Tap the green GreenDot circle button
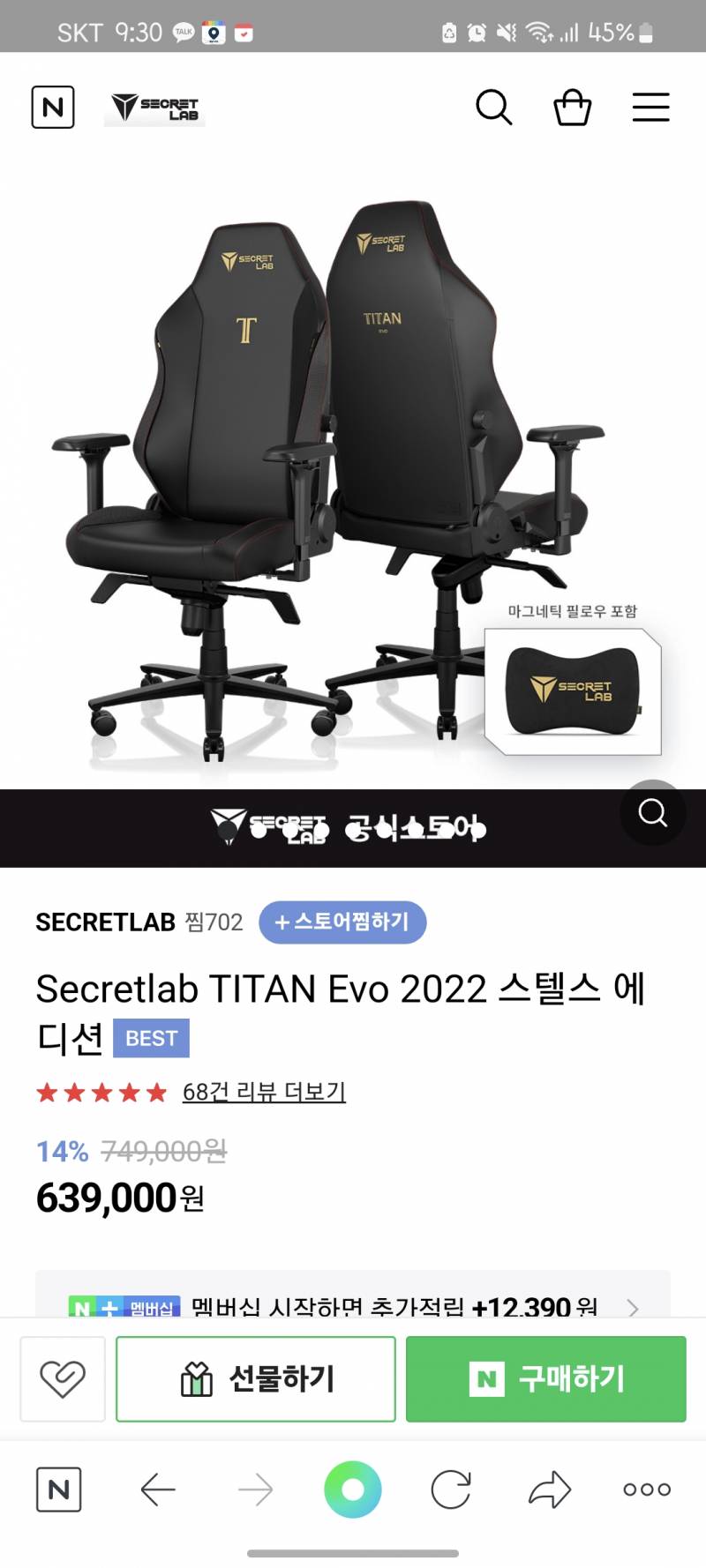The image size is (706, 1568). (353, 1490)
